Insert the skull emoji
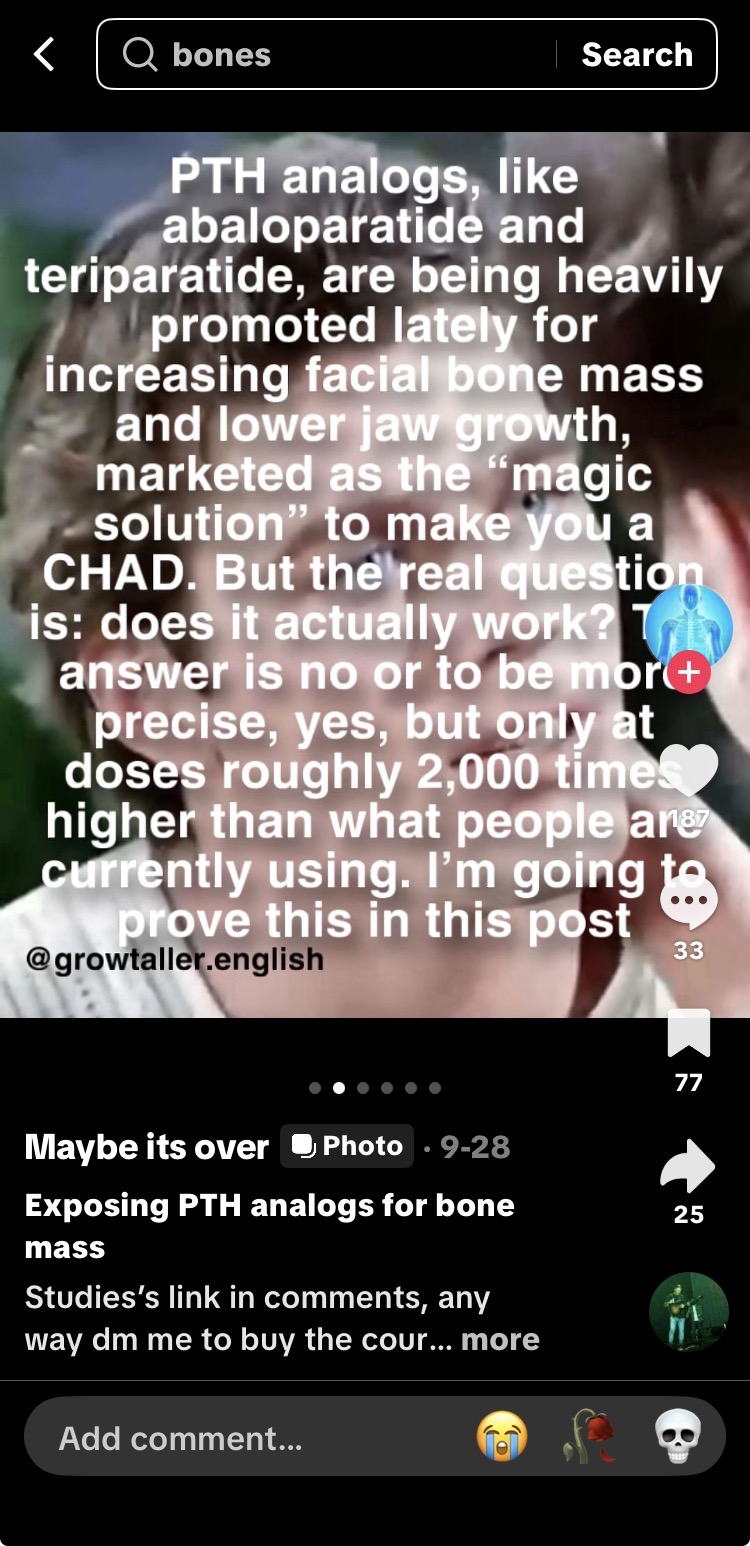Image resolution: width=750 pixels, height=1546 pixels. (x=677, y=1437)
